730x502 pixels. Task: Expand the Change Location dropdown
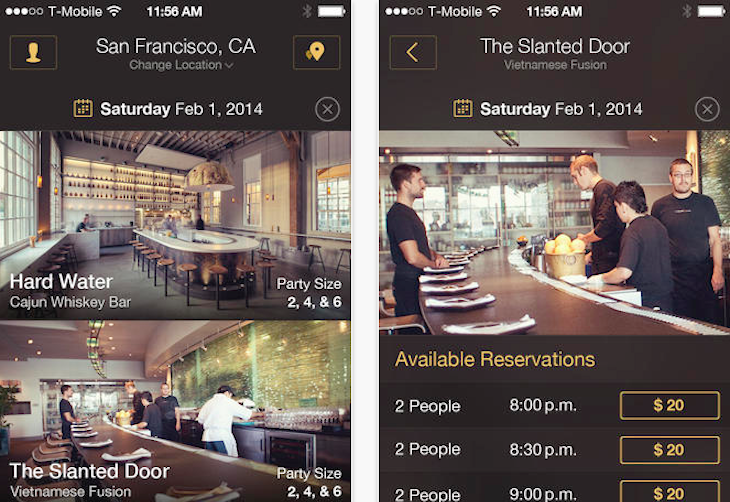pyautogui.click(x=181, y=66)
